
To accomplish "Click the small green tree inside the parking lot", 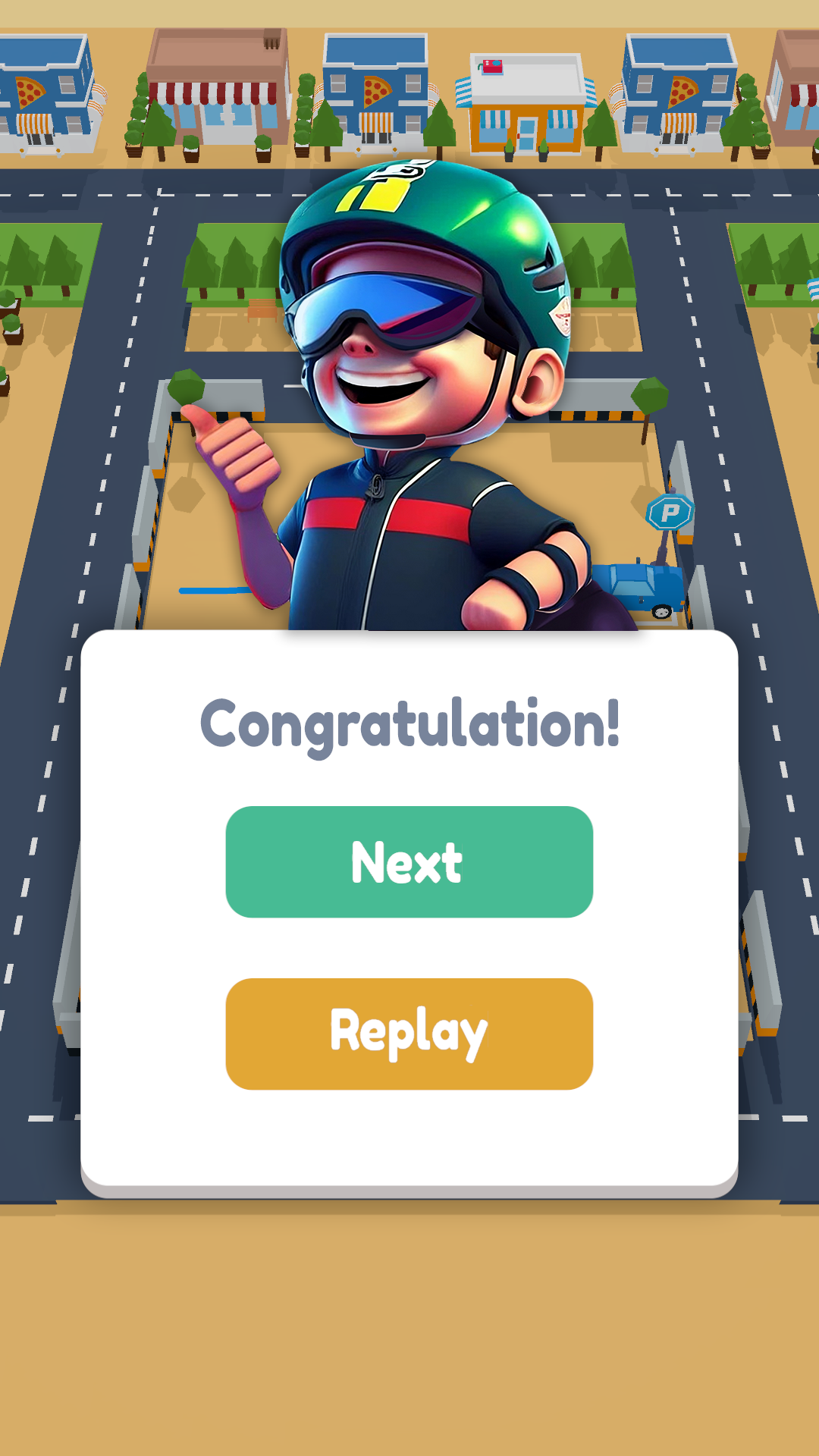I will (x=186, y=387).
